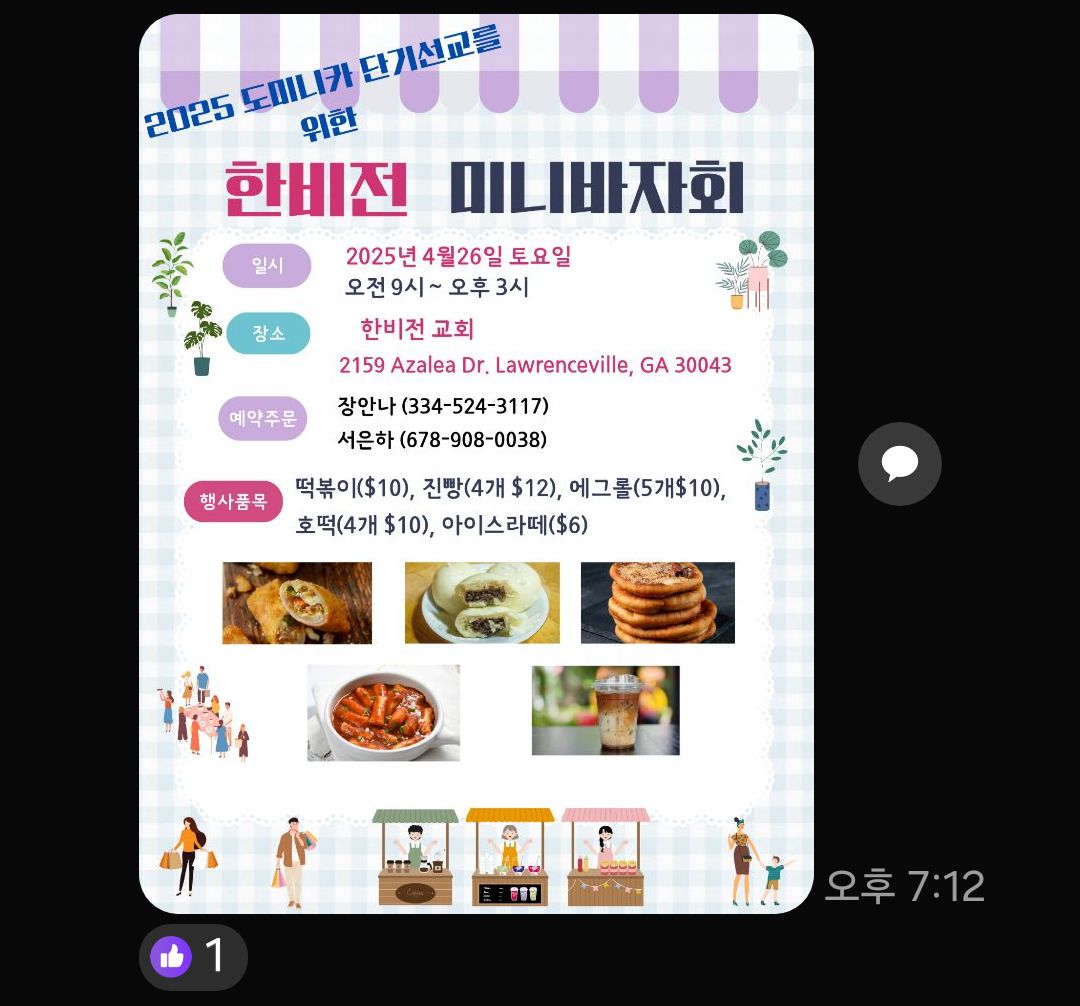
Task: Open the mini bazaar flyer image
Action: pyautogui.click(x=476, y=463)
